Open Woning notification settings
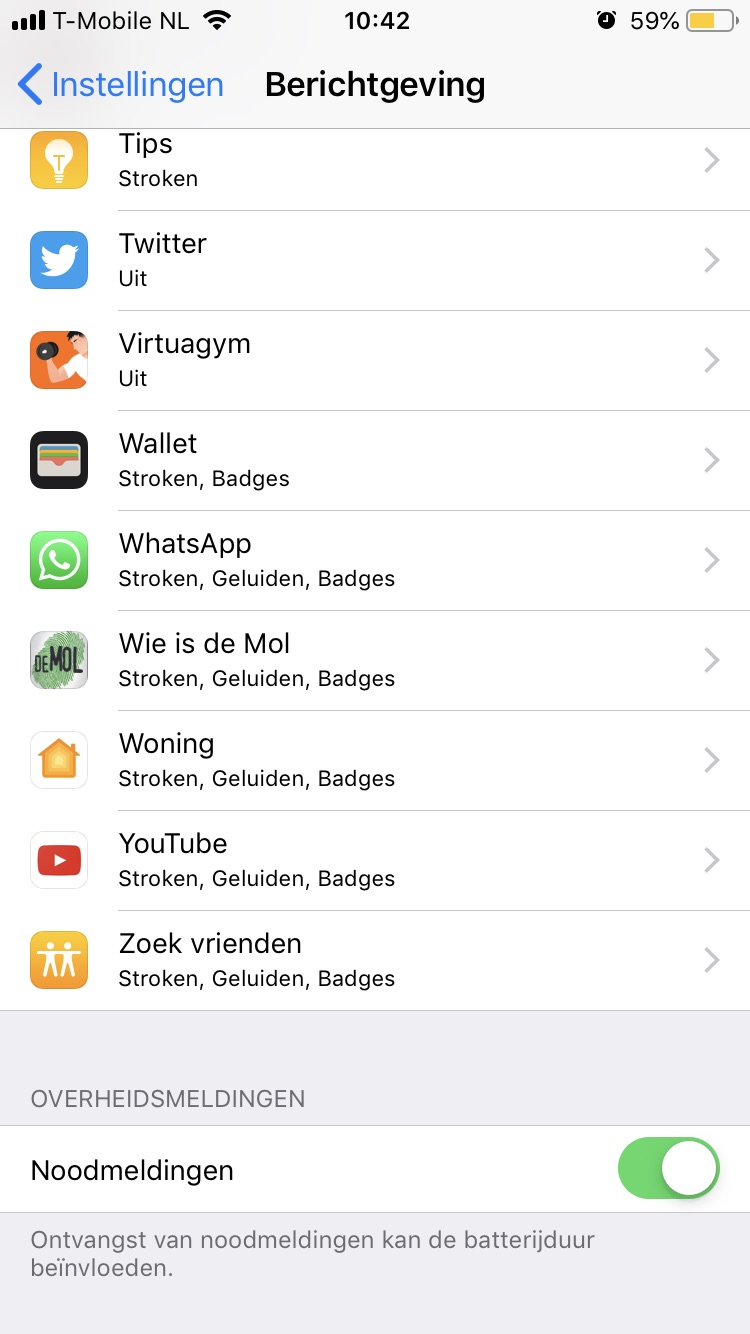This screenshot has width=750, height=1334. [x=375, y=760]
